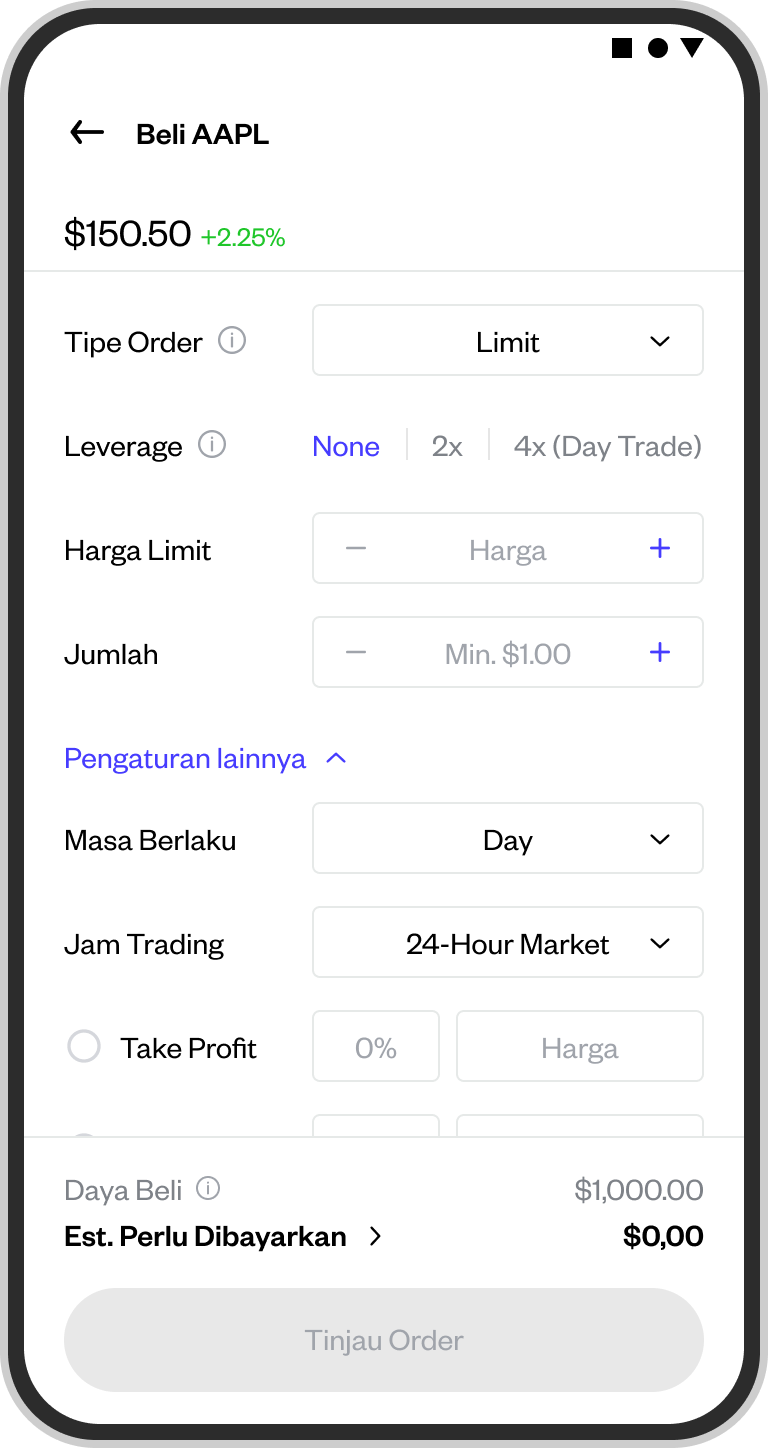This screenshot has height=1448, width=768.
Task: Choose 4x (Day Trade) leverage
Action: pyautogui.click(x=608, y=446)
